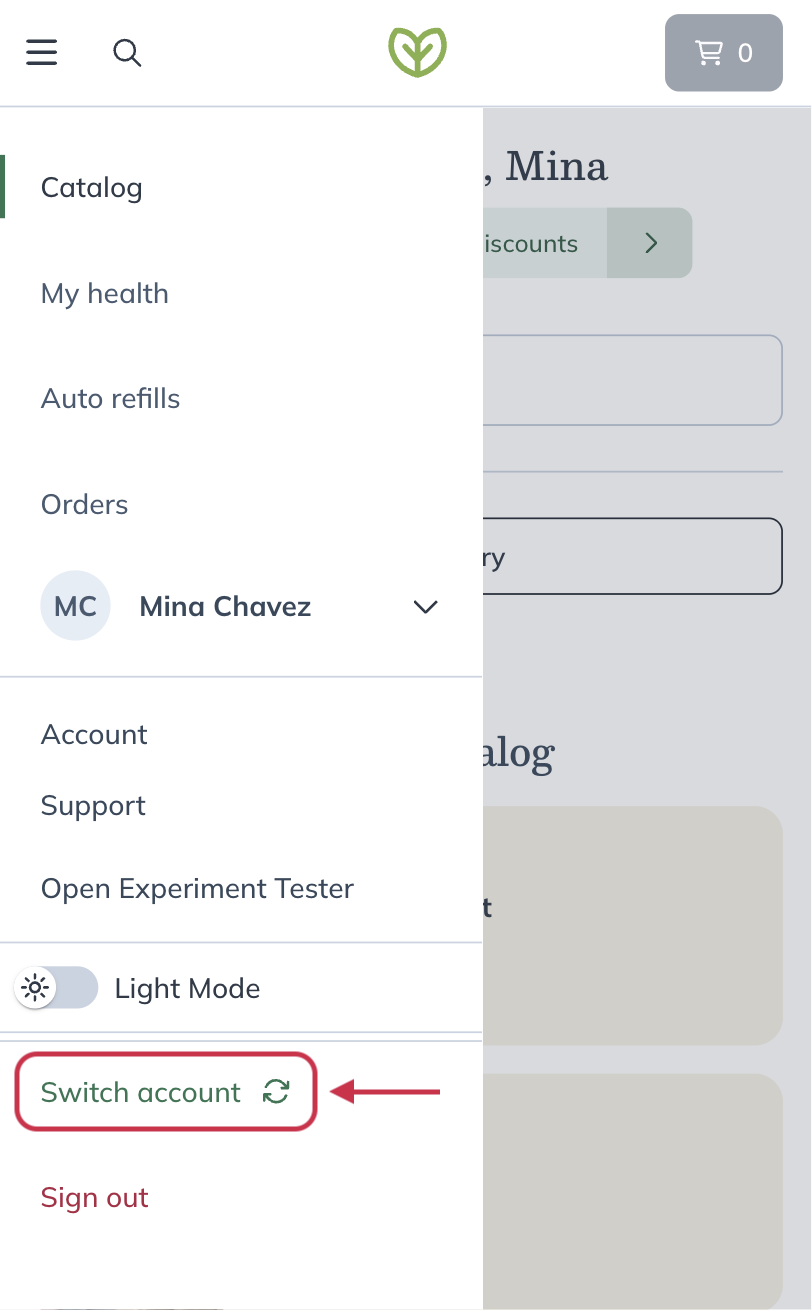The image size is (812, 1310).
Task: Open the hamburger navigation menu
Action: click(x=41, y=52)
